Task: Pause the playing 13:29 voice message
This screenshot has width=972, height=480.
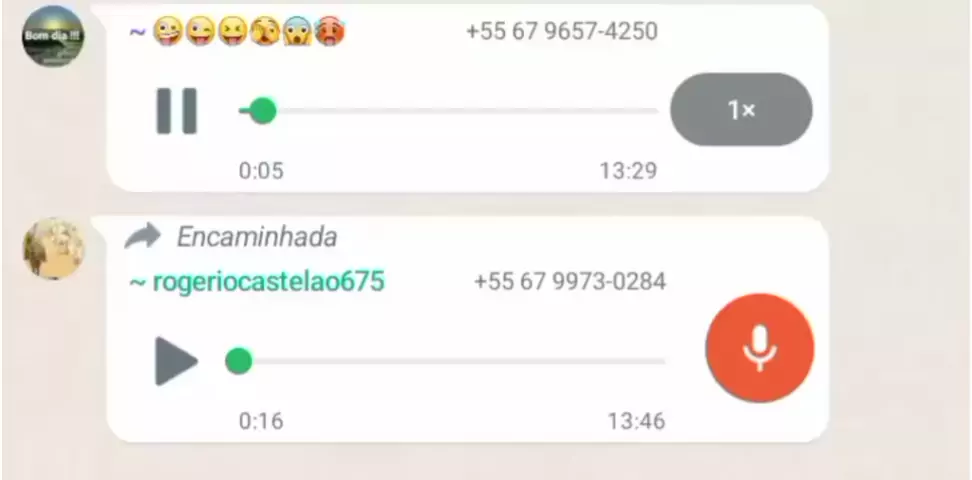Action: click(177, 111)
